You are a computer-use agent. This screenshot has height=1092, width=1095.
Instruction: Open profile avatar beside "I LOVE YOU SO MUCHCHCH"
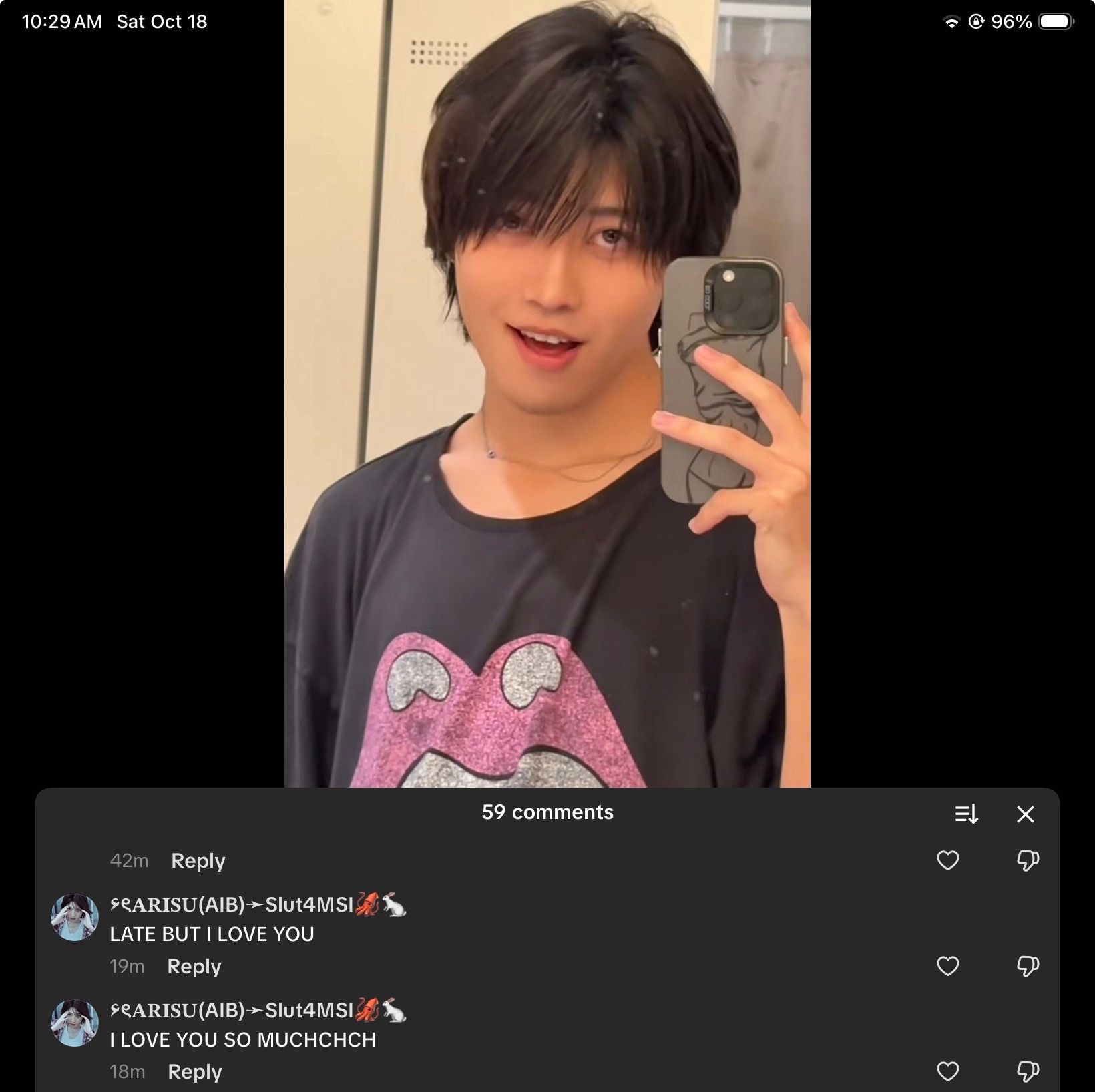coord(75,1023)
